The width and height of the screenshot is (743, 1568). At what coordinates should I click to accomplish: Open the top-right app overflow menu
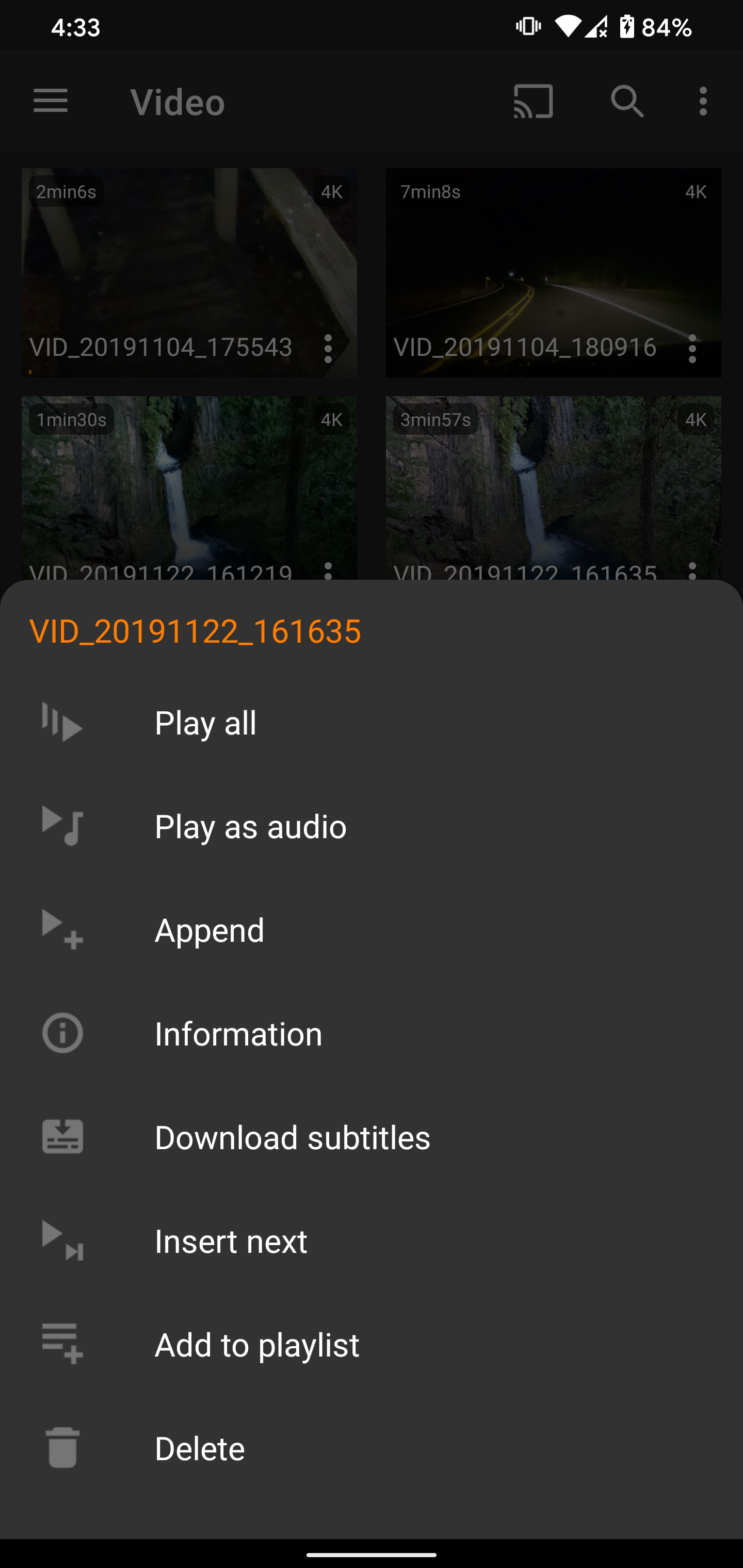click(703, 101)
